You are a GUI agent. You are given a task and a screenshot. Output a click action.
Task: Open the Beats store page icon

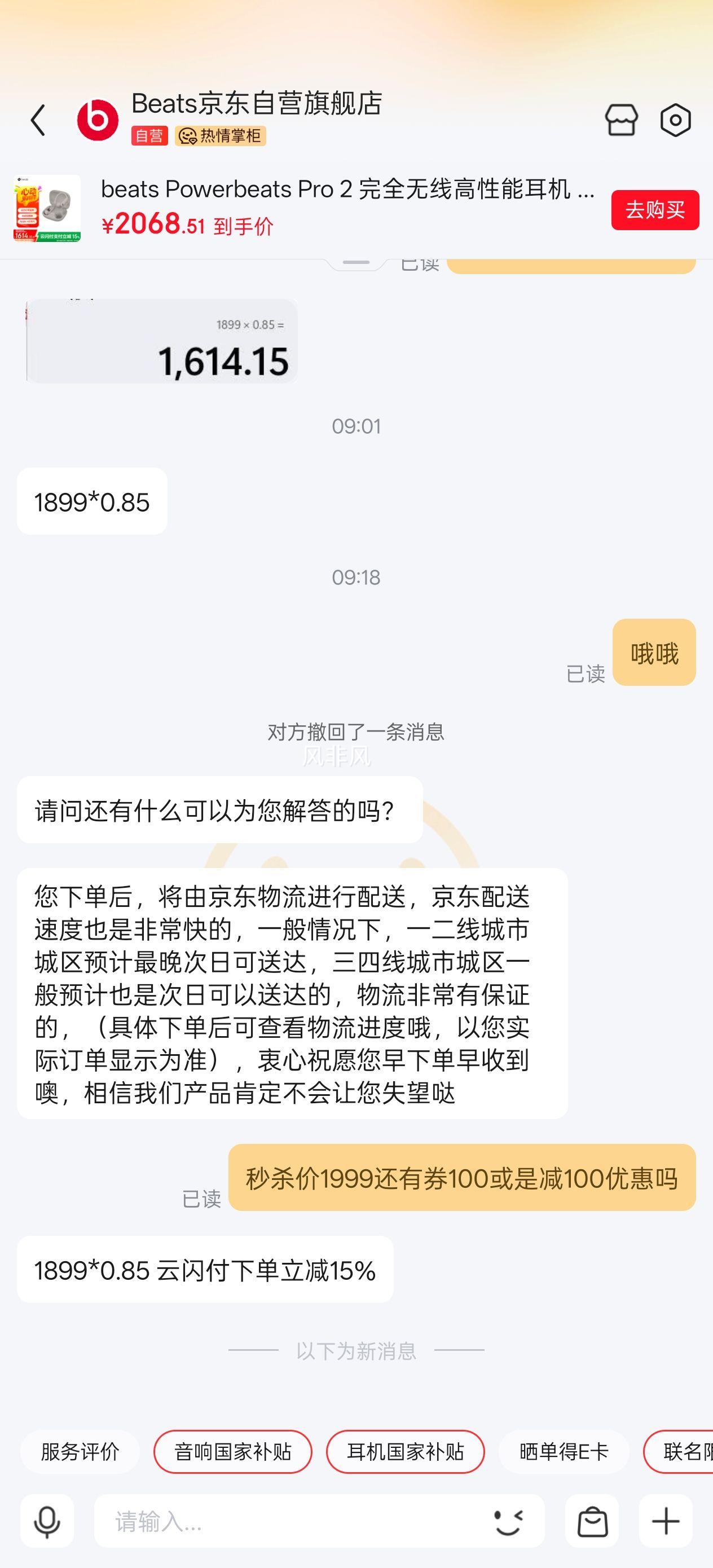tap(621, 120)
